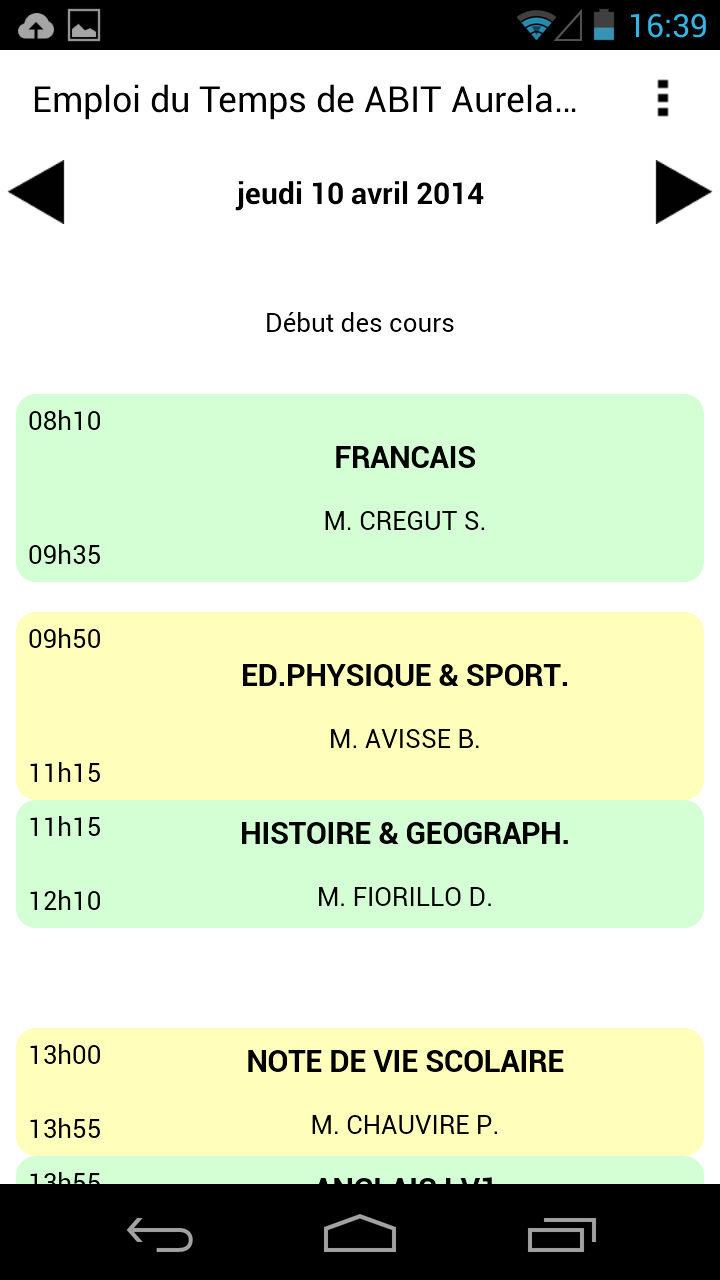The height and width of the screenshot is (1280, 720).
Task: Open the overflow menu with three dots
Action: 662,98
